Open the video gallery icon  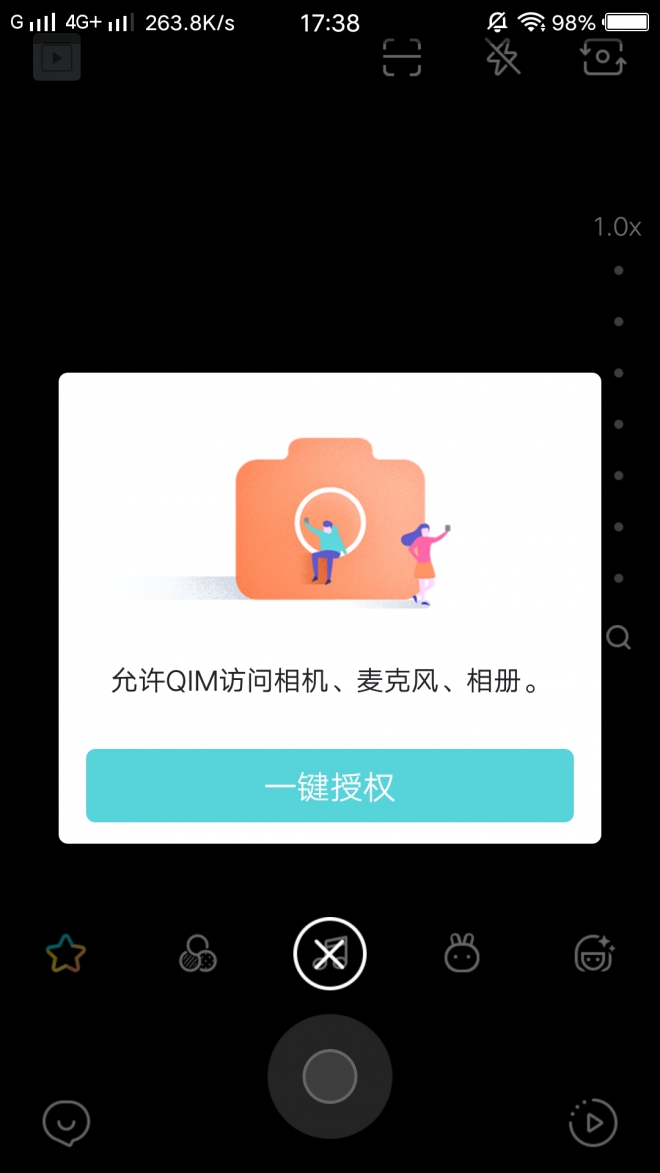[x=56, y=57]
